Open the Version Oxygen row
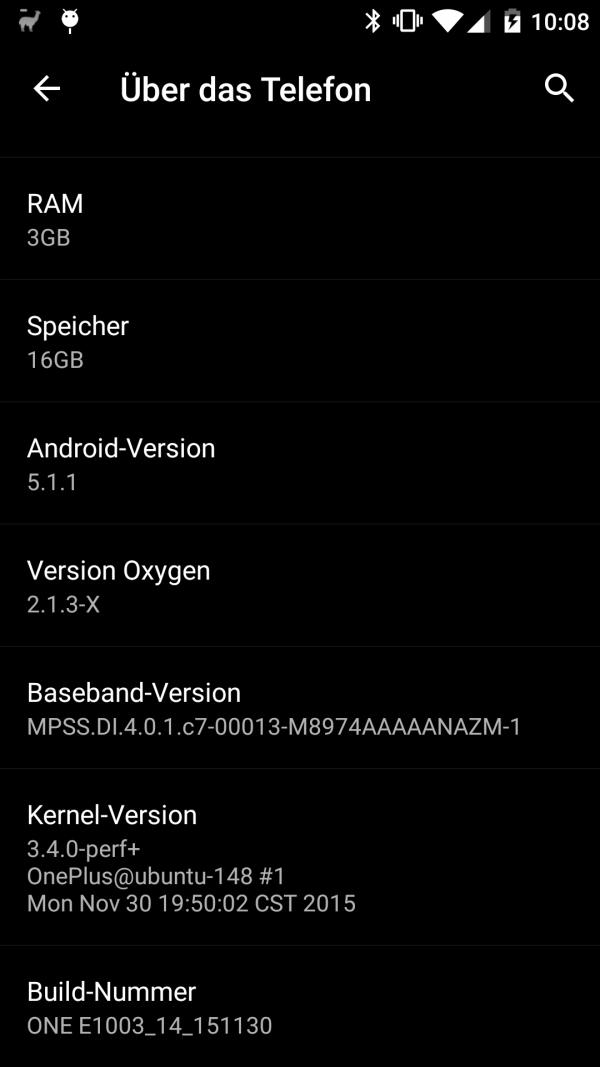This screenshot has height=1067, width=600. 300,585
